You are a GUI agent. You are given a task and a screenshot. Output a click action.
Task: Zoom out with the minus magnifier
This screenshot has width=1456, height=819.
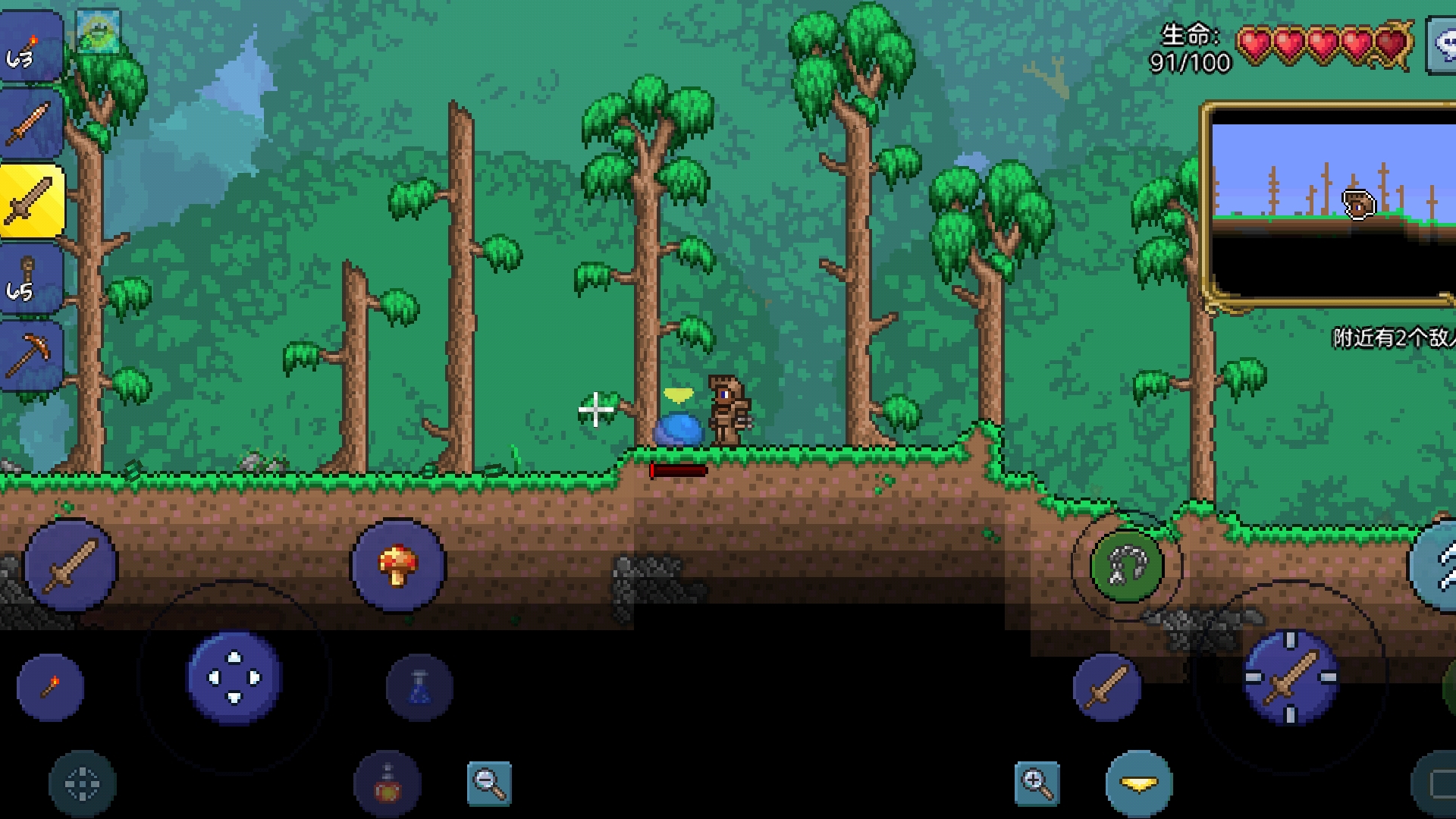489,783
